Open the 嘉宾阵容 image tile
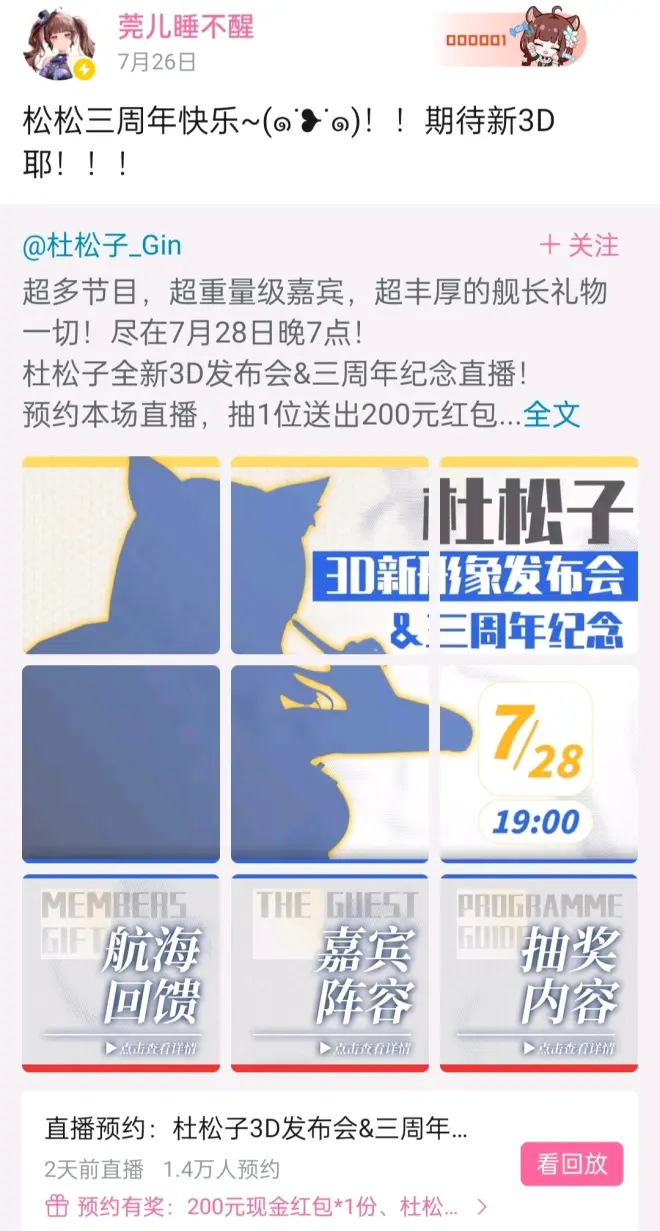This screenshot has height=1231, width=660. 329,973
